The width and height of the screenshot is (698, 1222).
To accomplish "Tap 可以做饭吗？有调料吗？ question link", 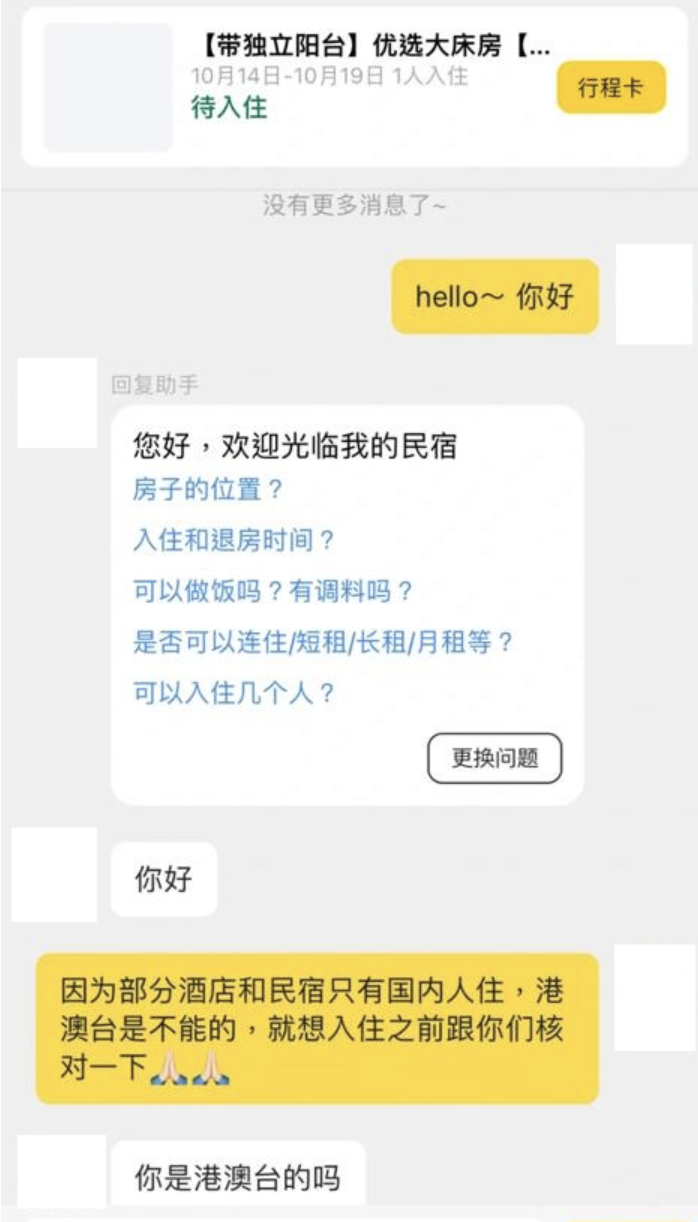I will point(273,591).
